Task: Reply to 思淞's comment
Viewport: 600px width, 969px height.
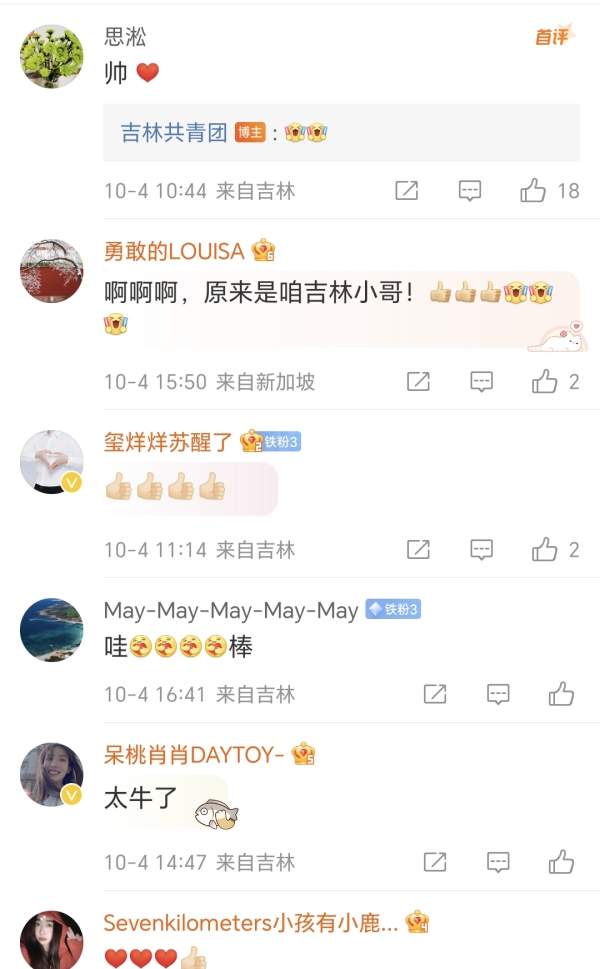Action: pyautogui.click(x=469, y=190)
